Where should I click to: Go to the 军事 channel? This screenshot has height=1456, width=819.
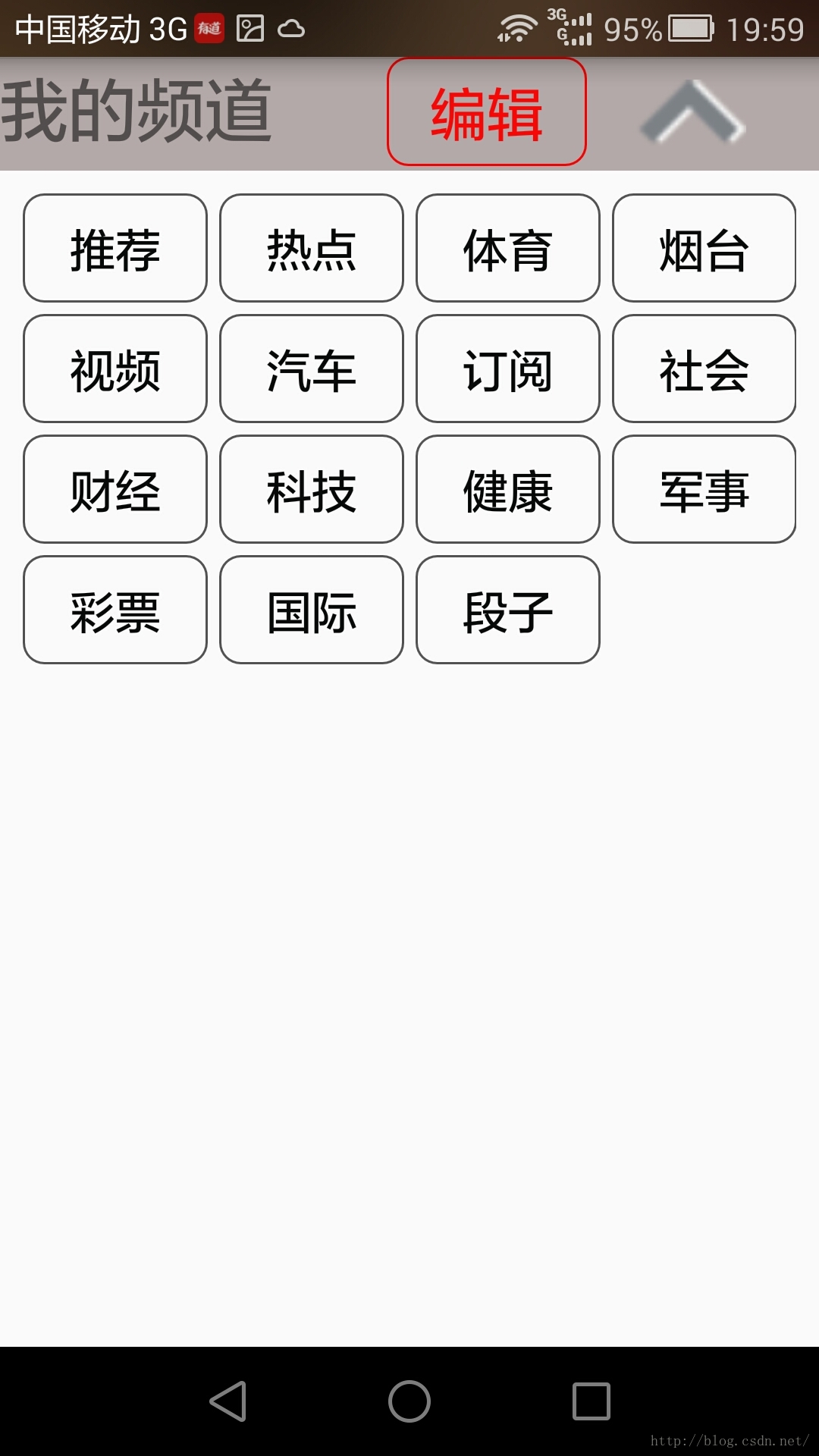[704, 489]
